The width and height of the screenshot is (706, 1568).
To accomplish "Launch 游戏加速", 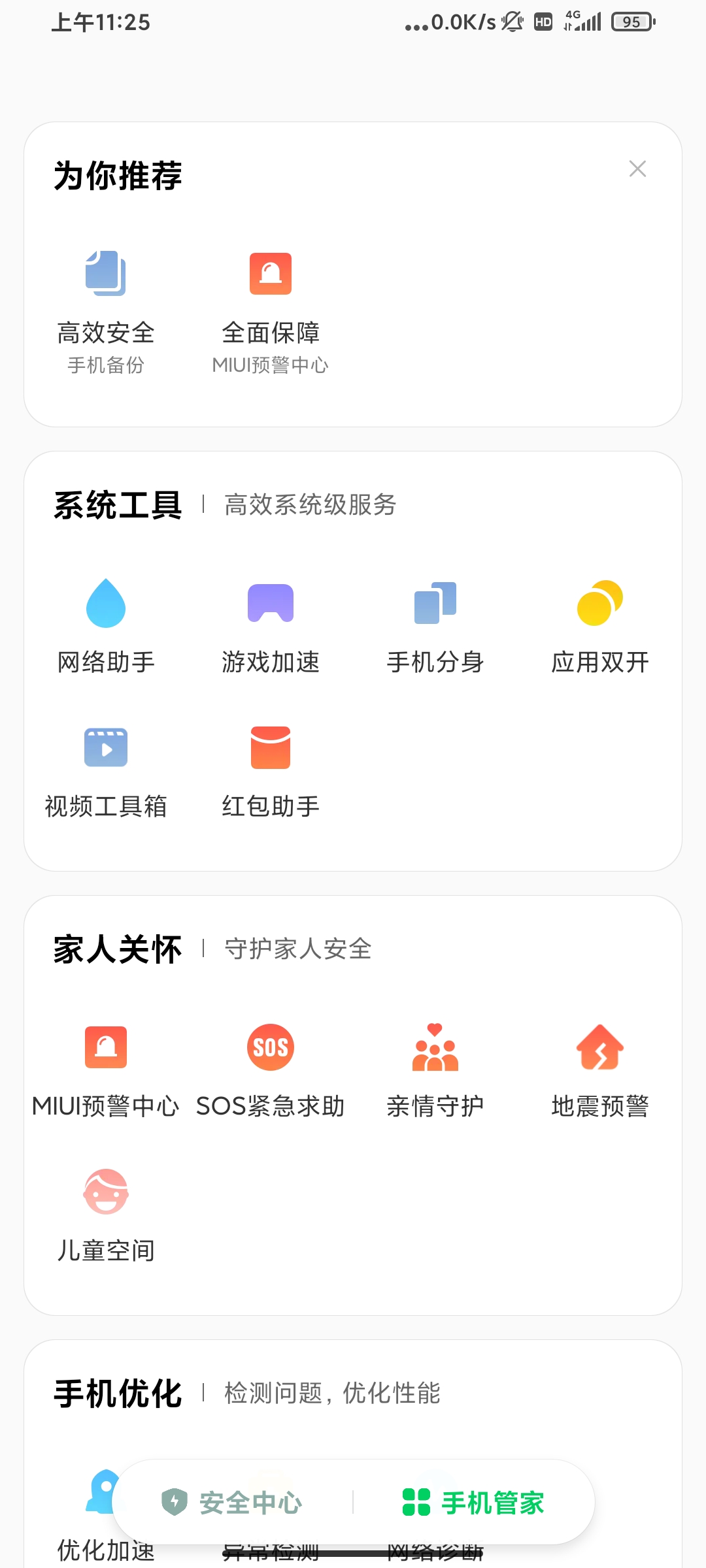I will tap(271, 626).
